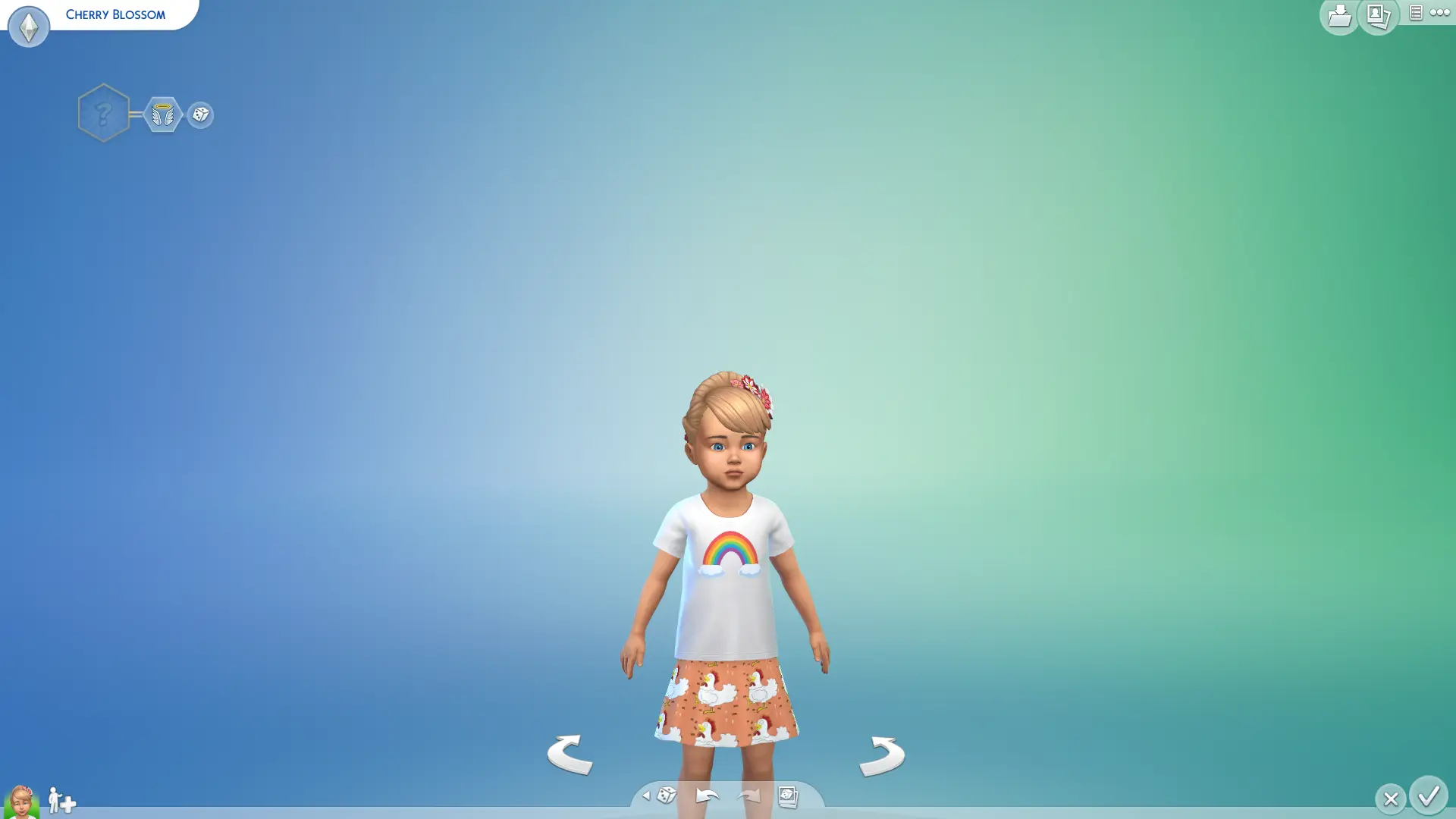1456x819 pixels.
Task: Rotate the Sim left
Action: pyautogui.click(x=570, y=755)
